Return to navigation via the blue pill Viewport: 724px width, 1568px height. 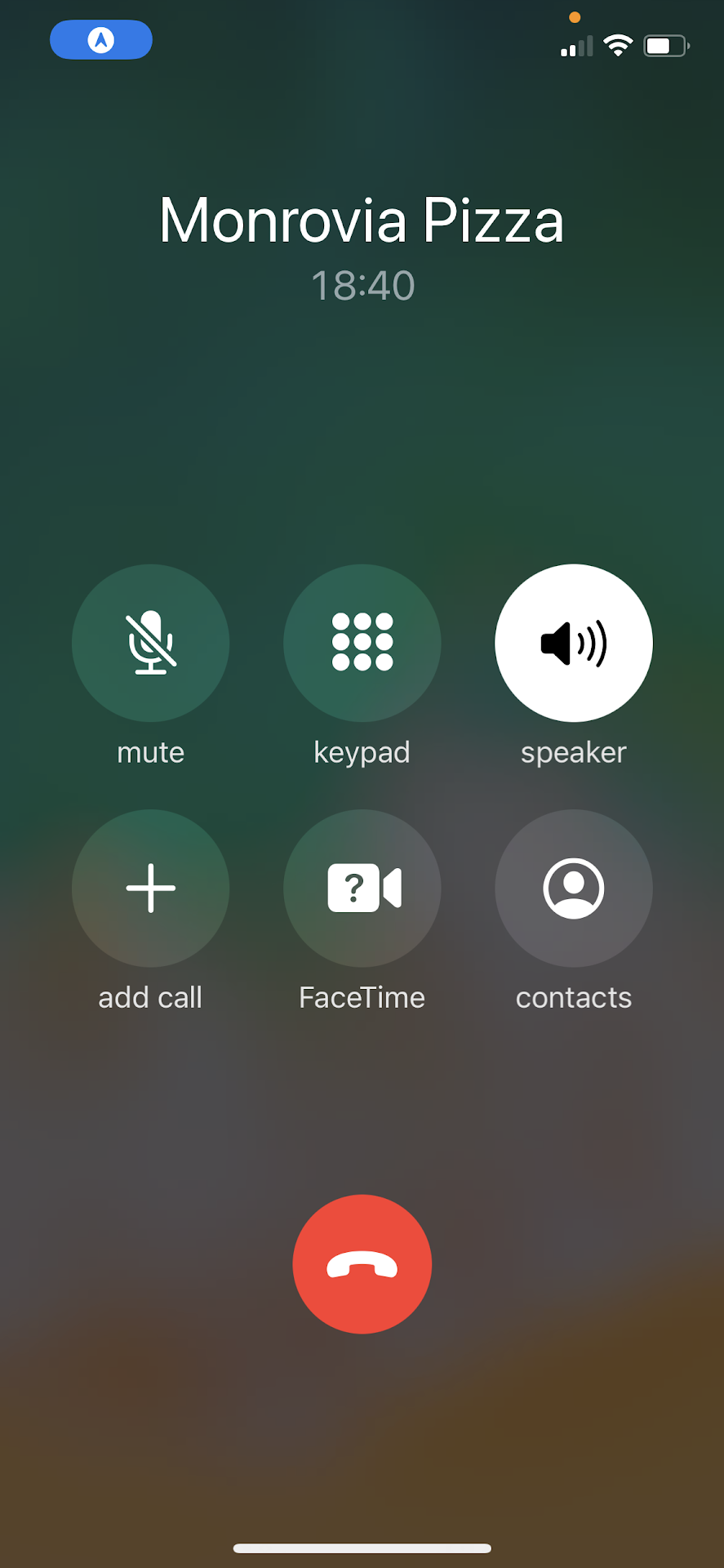point(101,40)
